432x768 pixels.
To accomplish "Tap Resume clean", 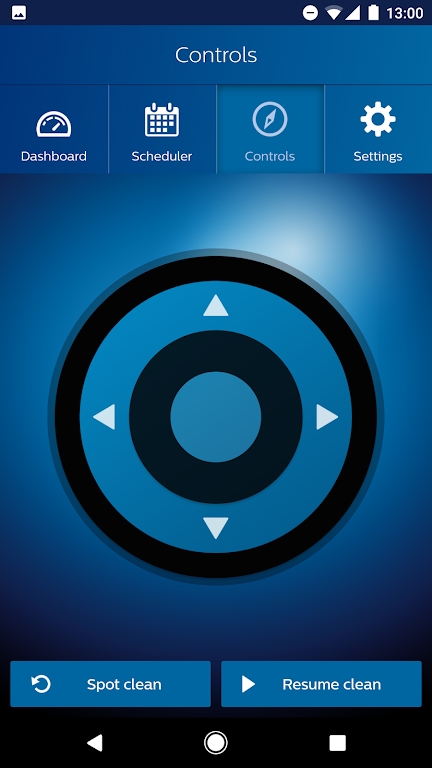I will pyautogui.click(x=321, y=684).
